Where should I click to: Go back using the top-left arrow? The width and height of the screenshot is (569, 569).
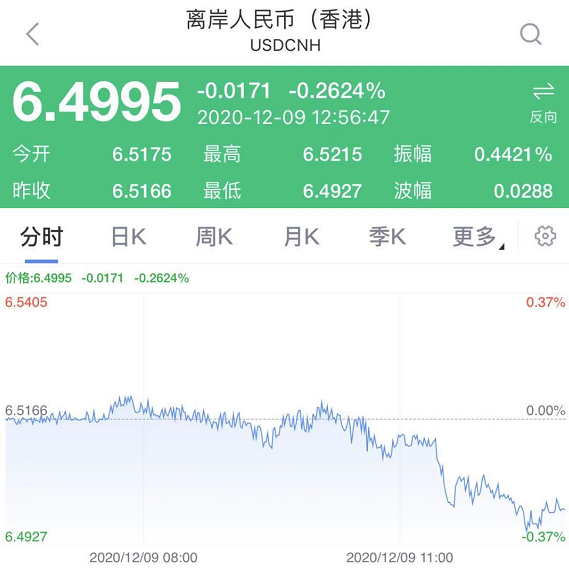coord(32,34)
